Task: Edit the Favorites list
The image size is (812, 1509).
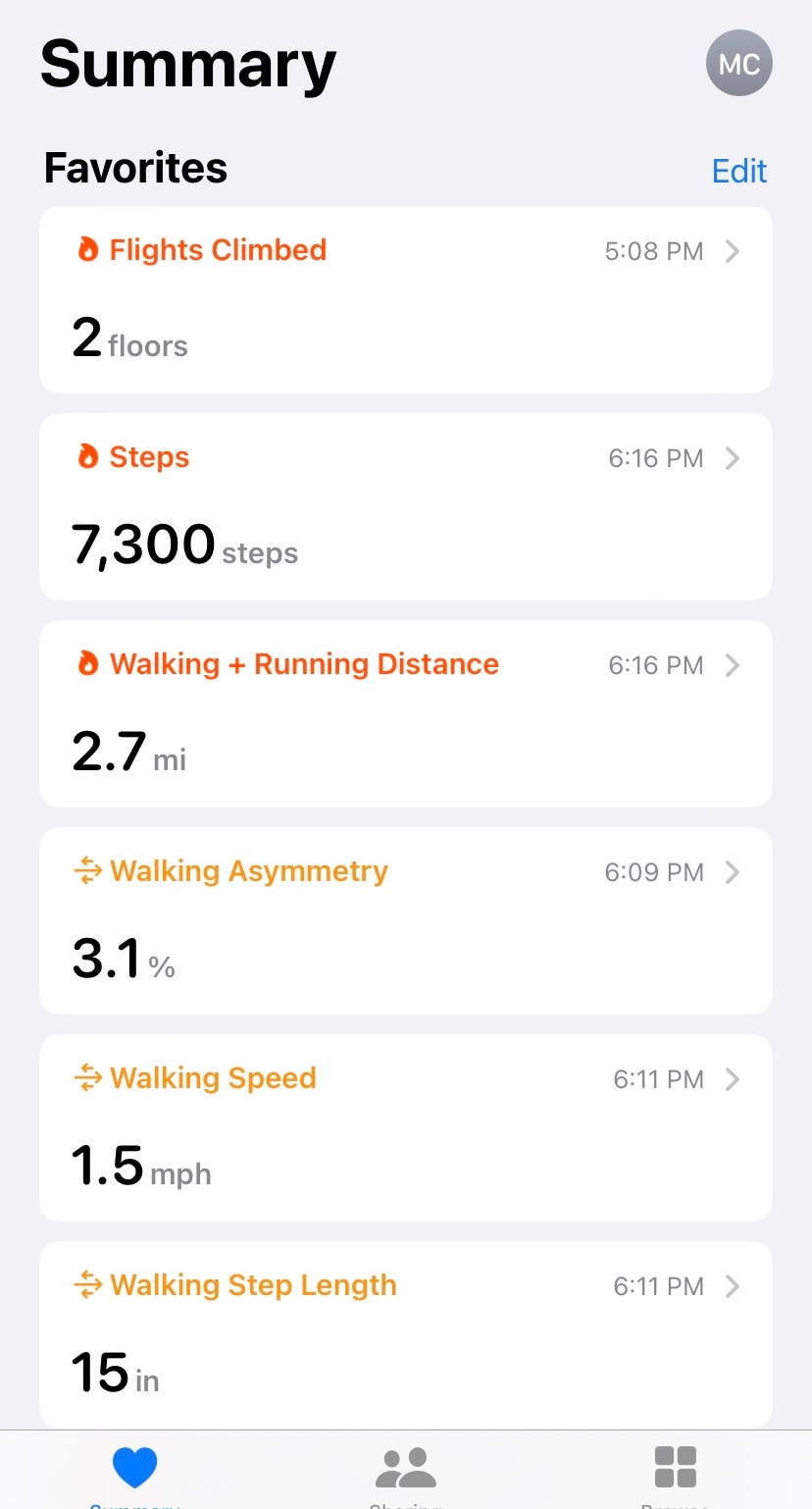Action: (x=738, y=171)
